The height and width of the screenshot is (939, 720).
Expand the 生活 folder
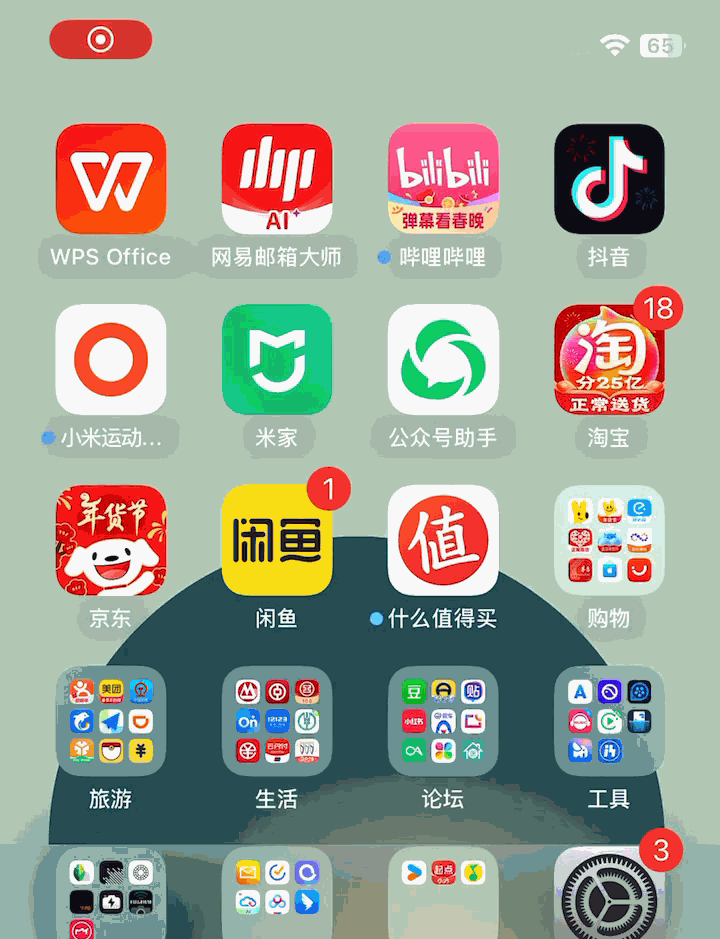[x=276, y=721]
